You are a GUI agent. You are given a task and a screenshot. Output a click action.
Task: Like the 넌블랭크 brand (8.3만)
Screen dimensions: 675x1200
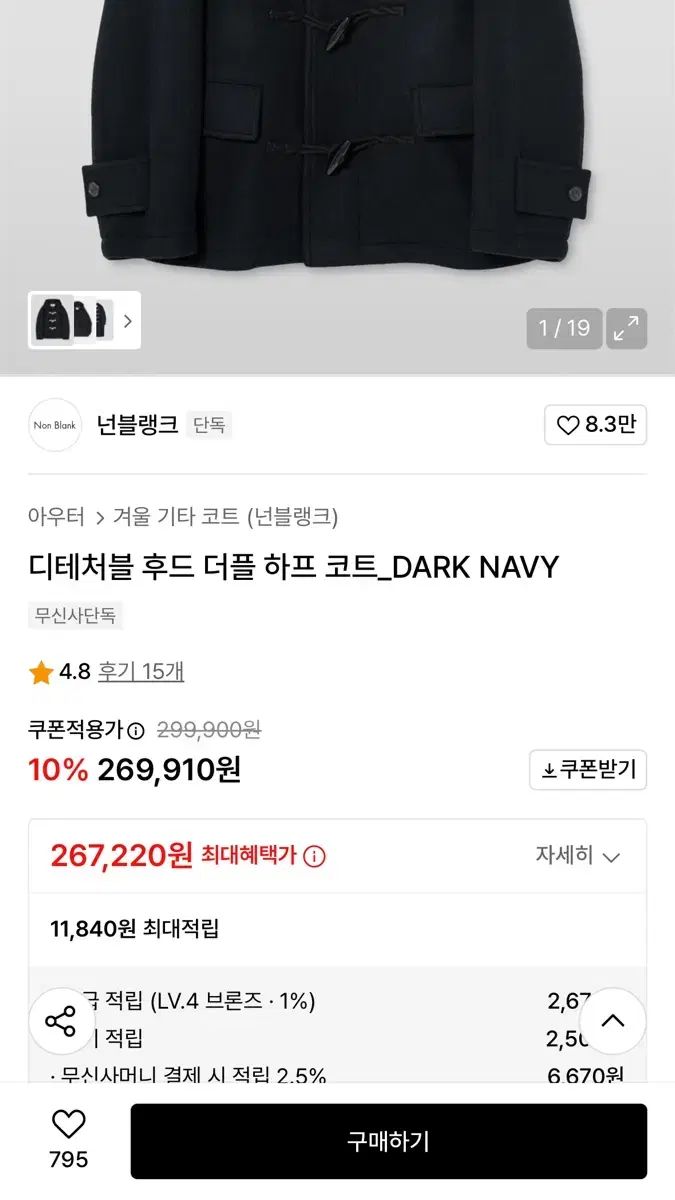pyautogui.click(x=595, y=425)
